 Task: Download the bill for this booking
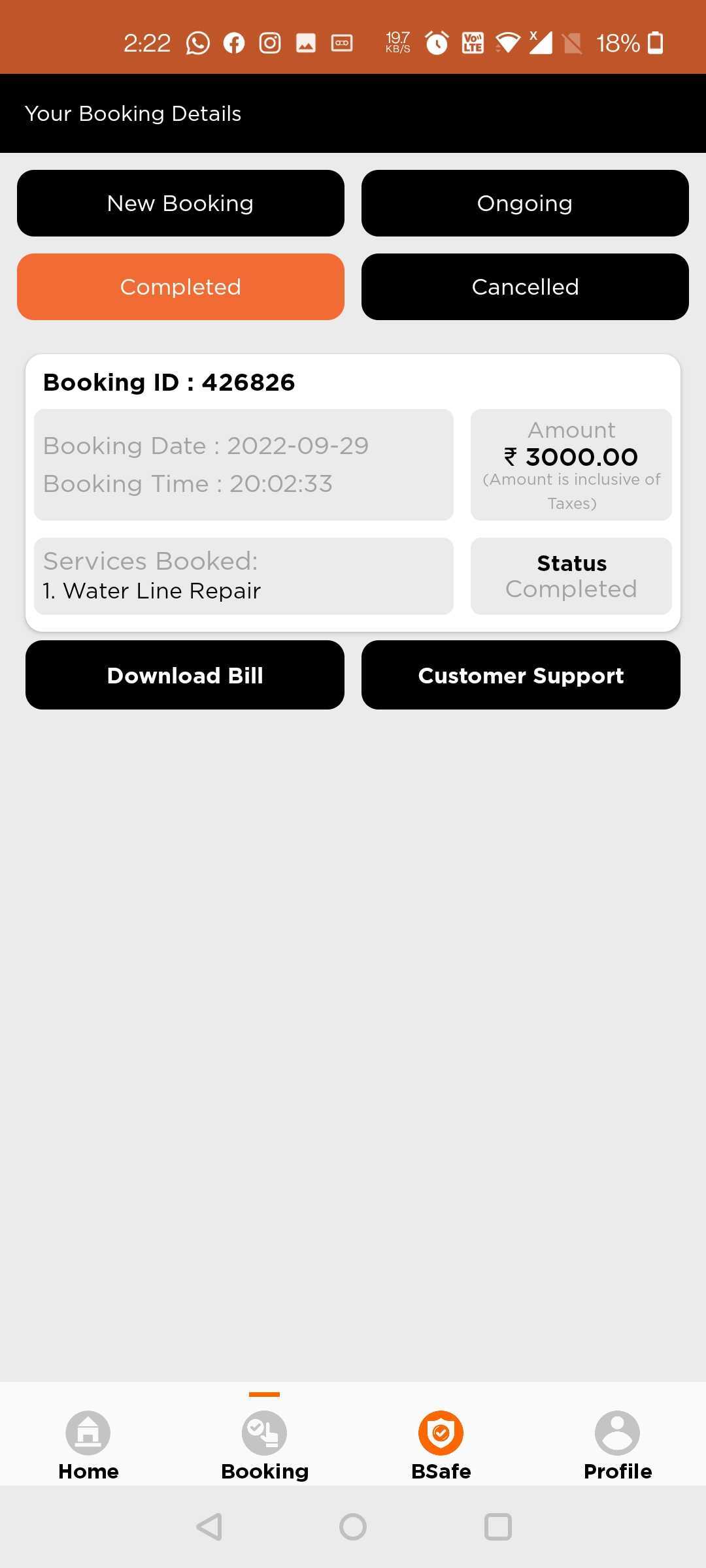click(185, 675)
